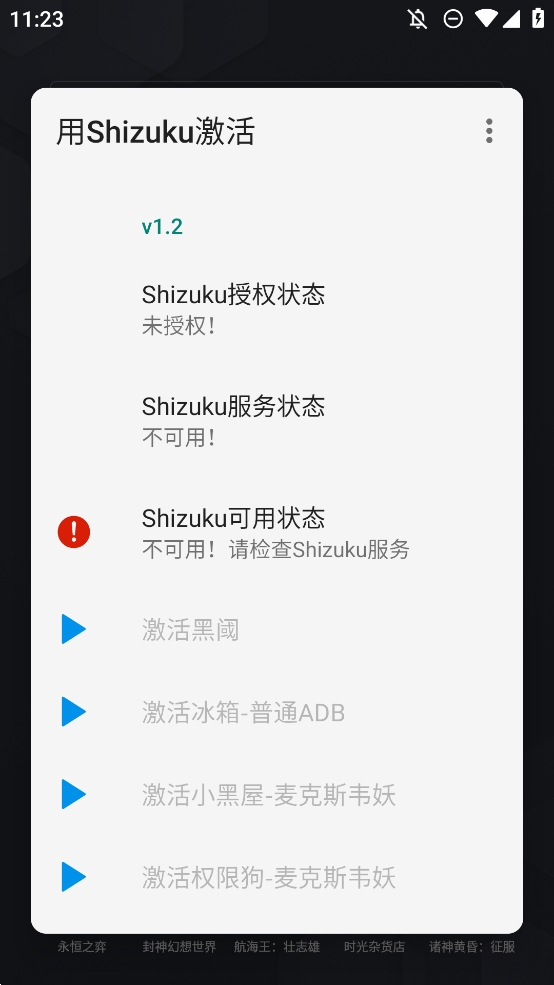
Task: Open the Shizuku授权状态 row
Action: (277, 309)
